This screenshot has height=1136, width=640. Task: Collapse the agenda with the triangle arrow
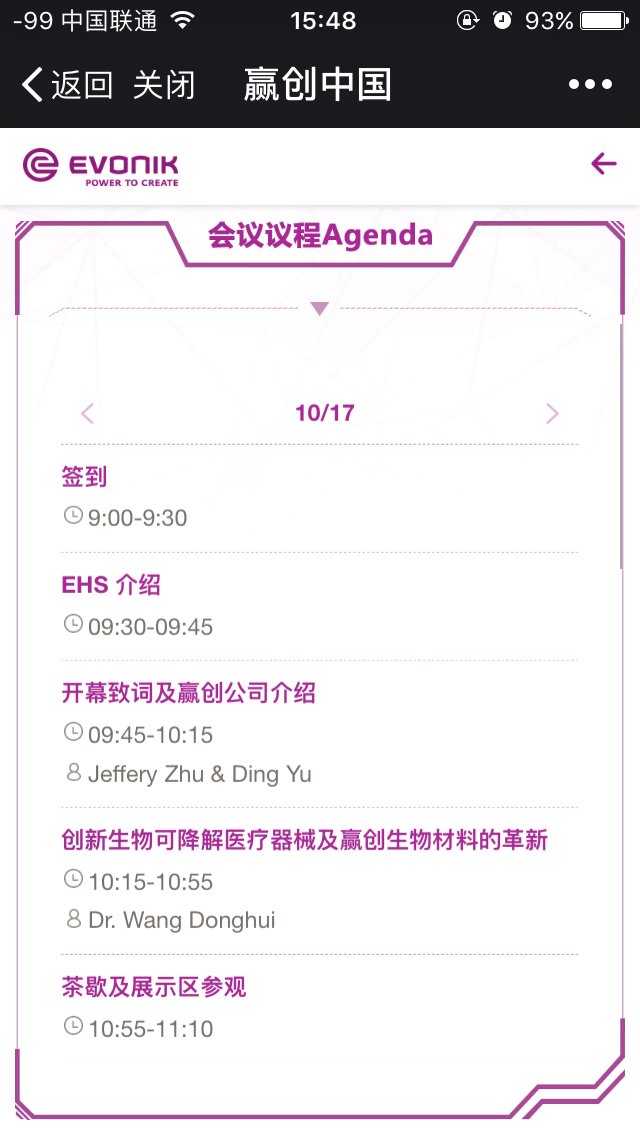[319, 308]
